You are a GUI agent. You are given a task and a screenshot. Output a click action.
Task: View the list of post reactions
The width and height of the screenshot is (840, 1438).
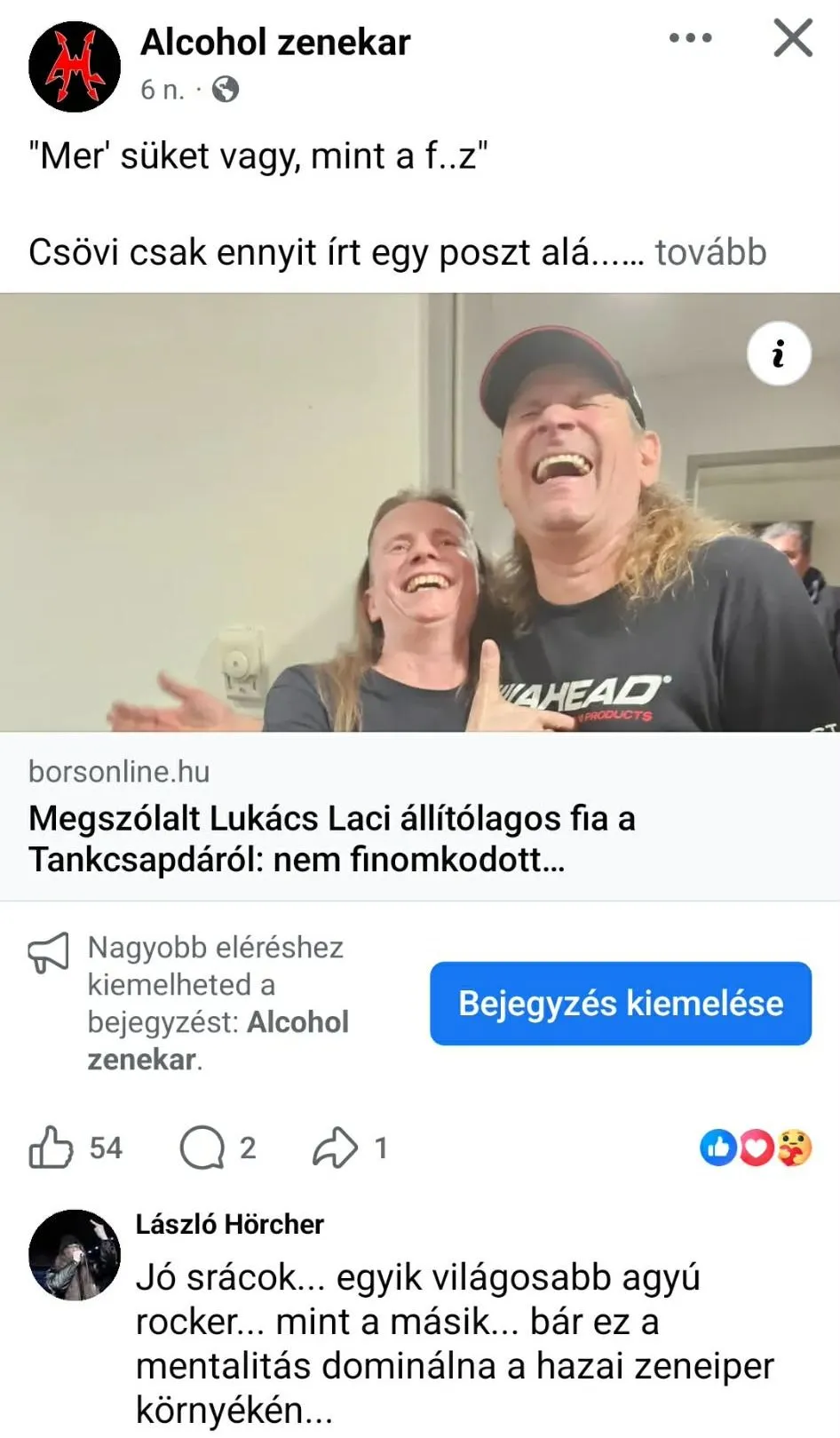point(755,1148)
